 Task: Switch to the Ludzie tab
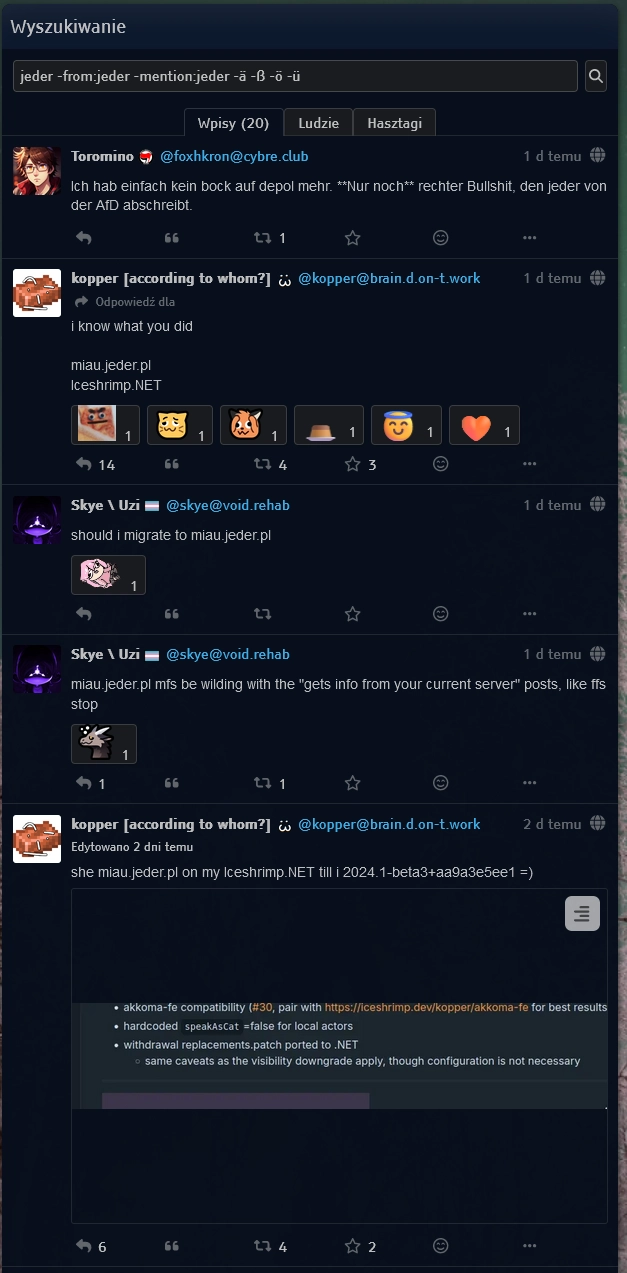318,123
